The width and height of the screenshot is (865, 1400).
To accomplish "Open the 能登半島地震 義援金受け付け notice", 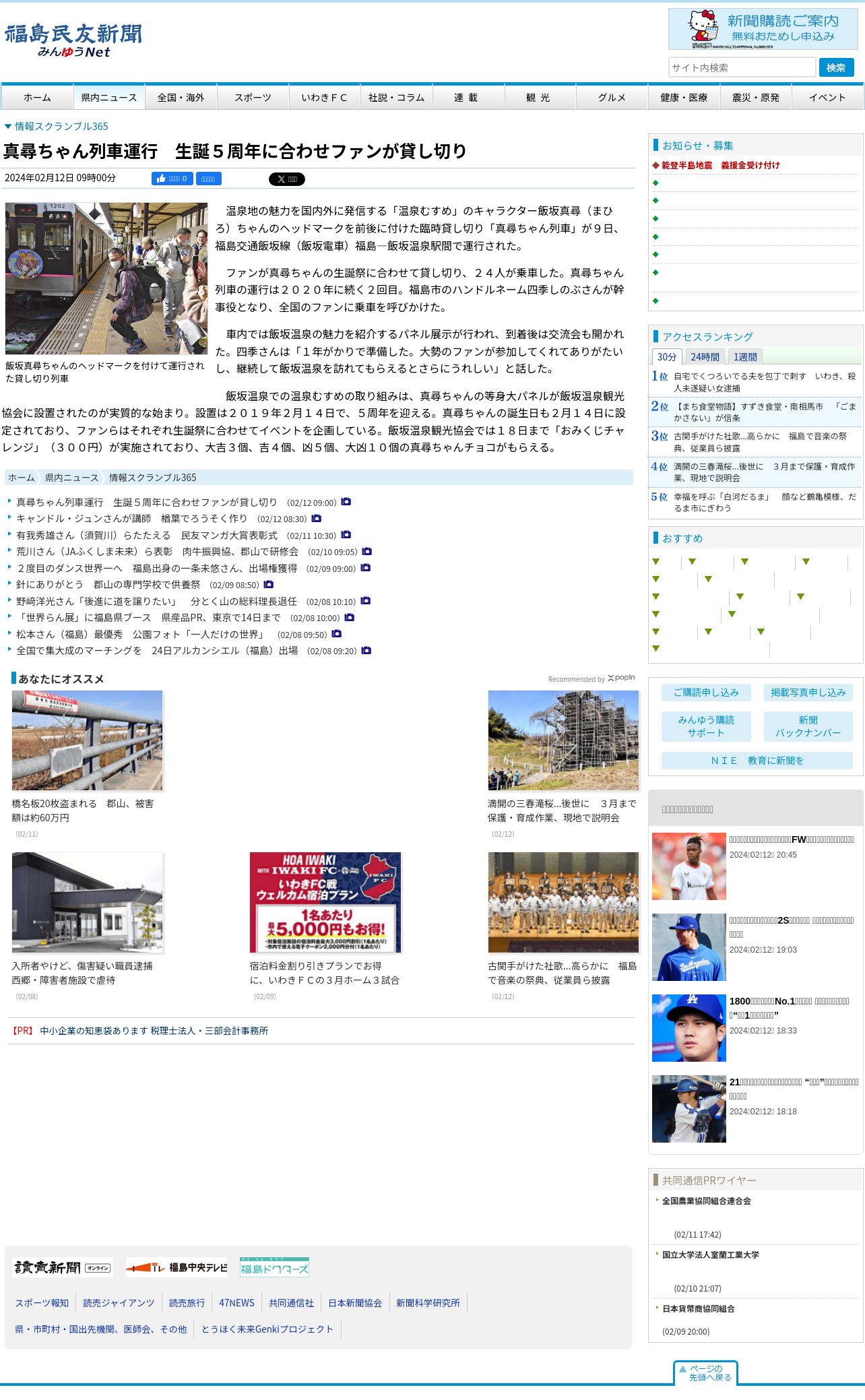I will 720,165.
